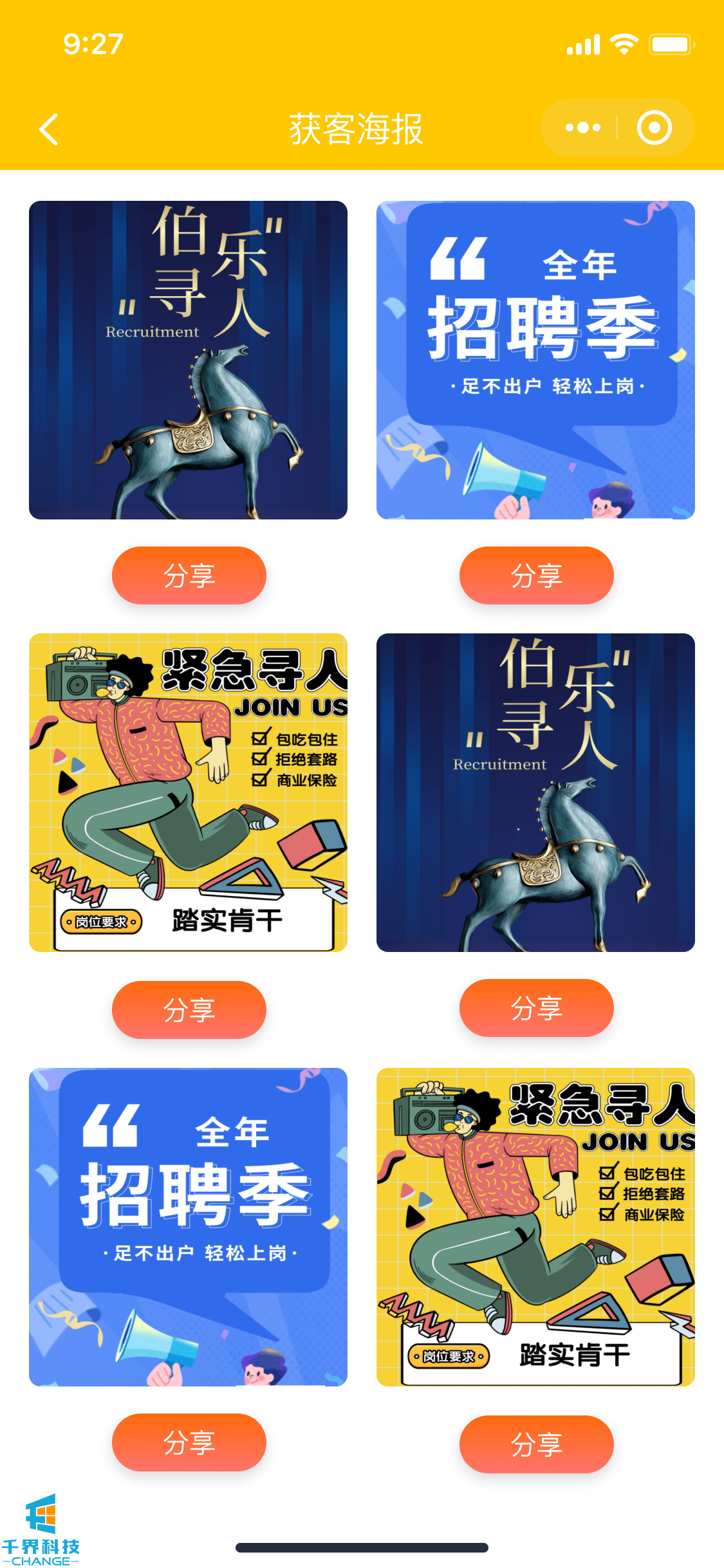Go back from the 获客海报 page
This screenshot has width=724, height=1568.
(x=49, y=129)
